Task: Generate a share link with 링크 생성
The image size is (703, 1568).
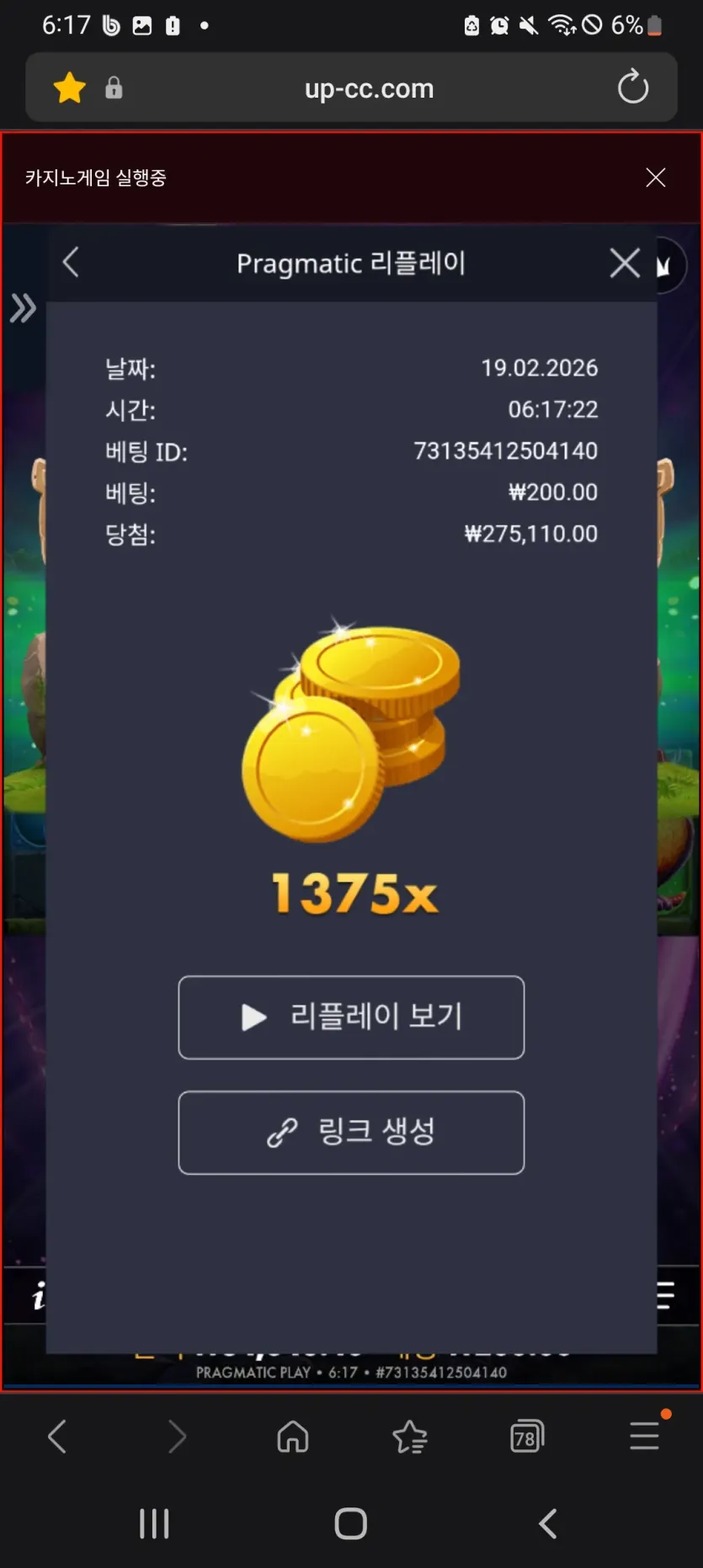Action: 351,1133
